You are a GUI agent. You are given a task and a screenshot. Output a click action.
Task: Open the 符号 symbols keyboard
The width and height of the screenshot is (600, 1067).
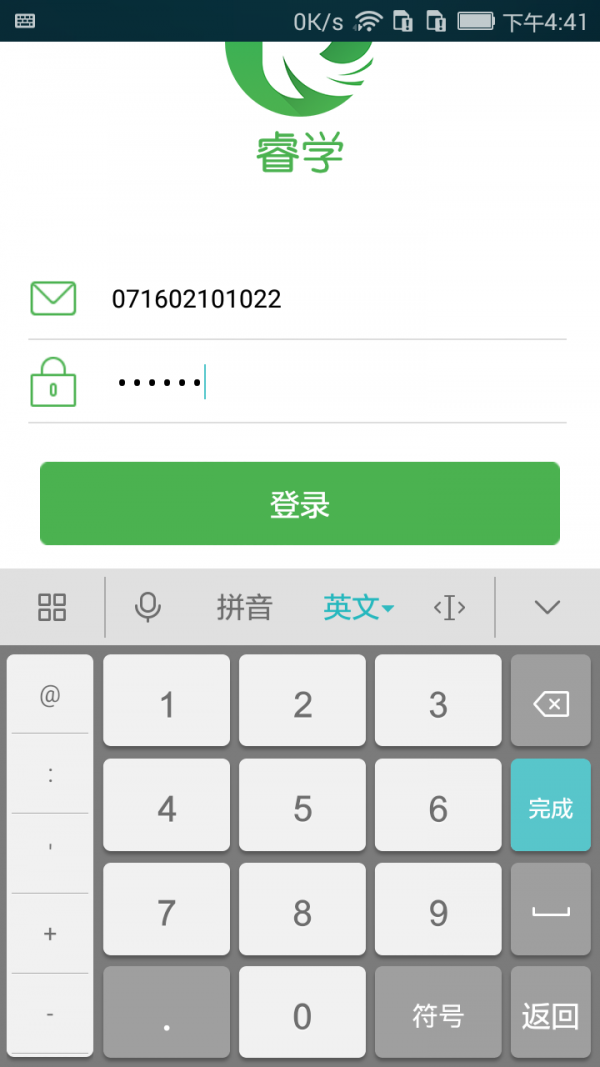(438, 1016)
